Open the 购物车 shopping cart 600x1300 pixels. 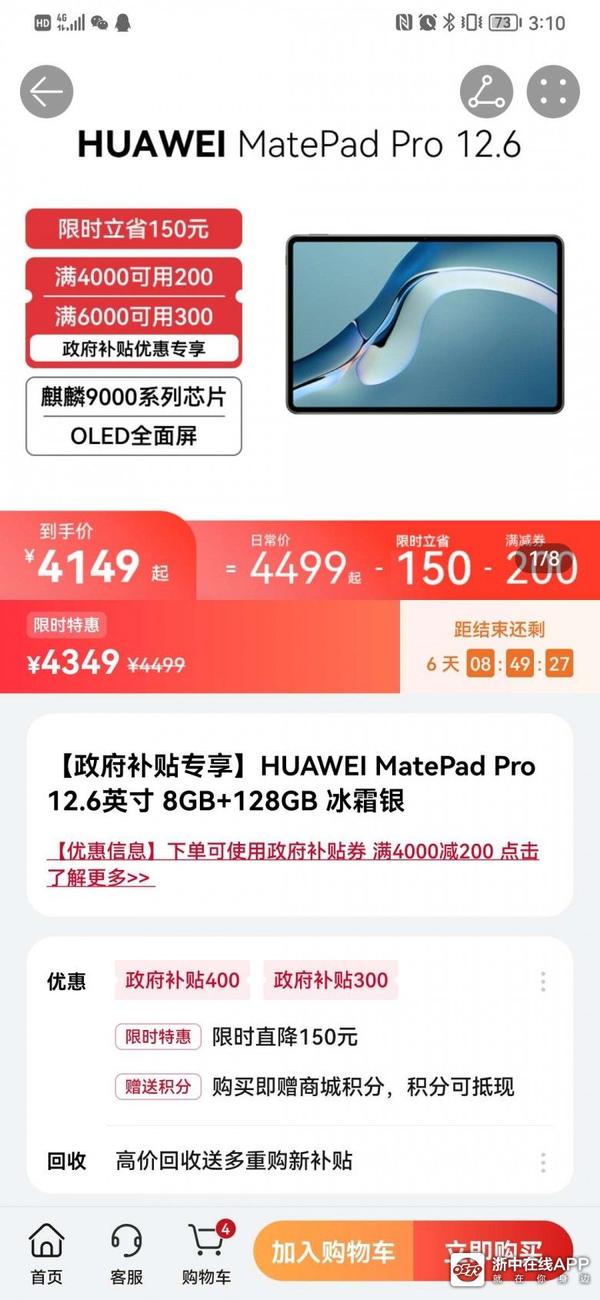click(x=206, y=1254)
